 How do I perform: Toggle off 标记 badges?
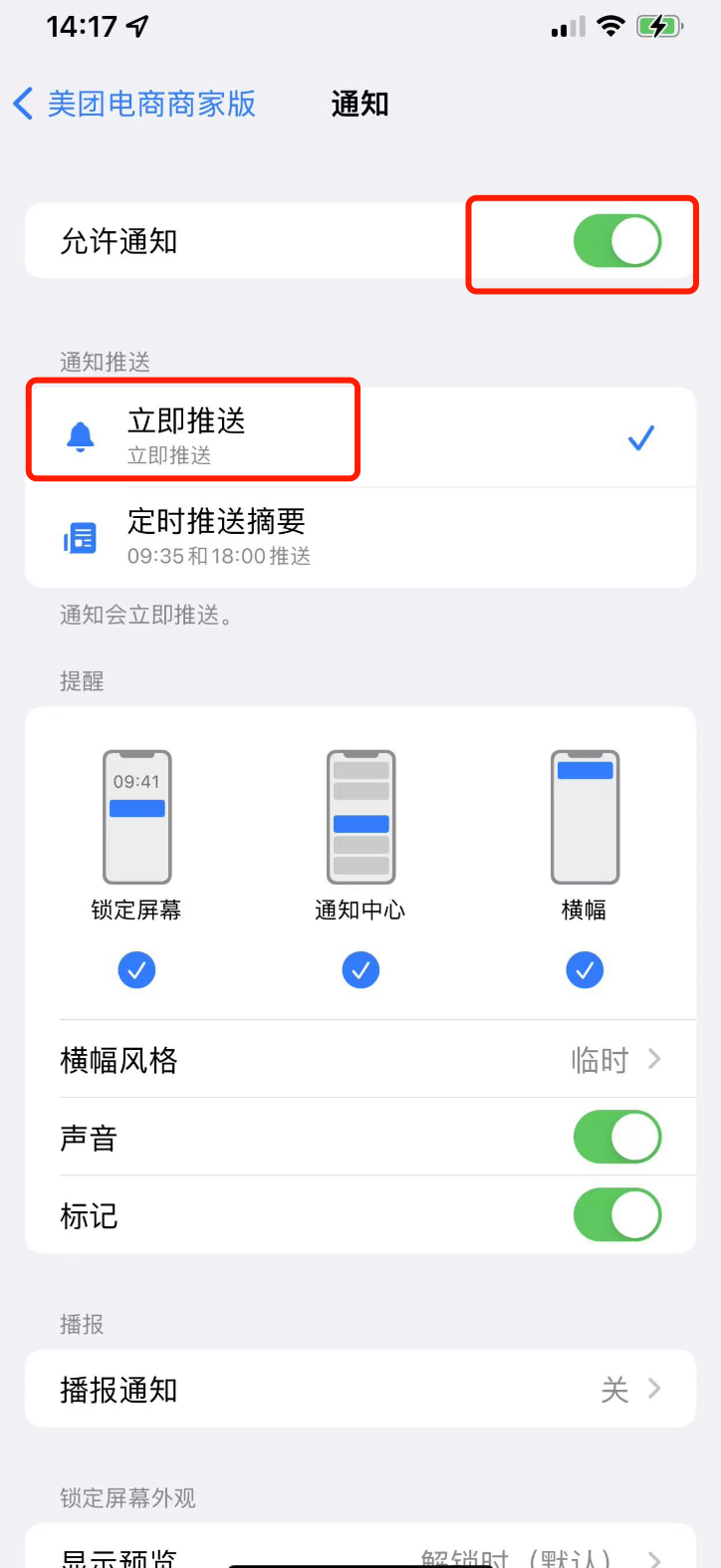tap(616, 1215)
